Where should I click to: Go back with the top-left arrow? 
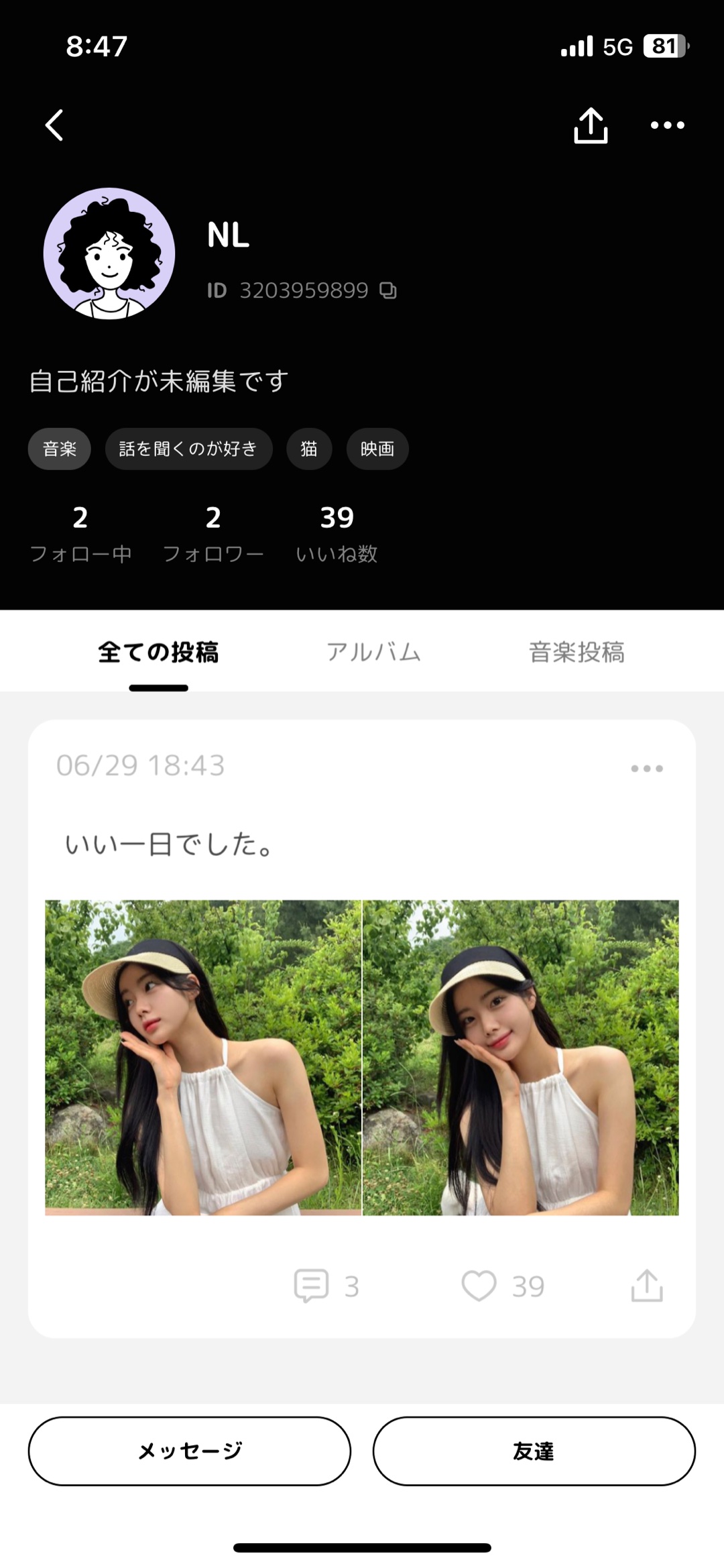[x=55, y=125]
